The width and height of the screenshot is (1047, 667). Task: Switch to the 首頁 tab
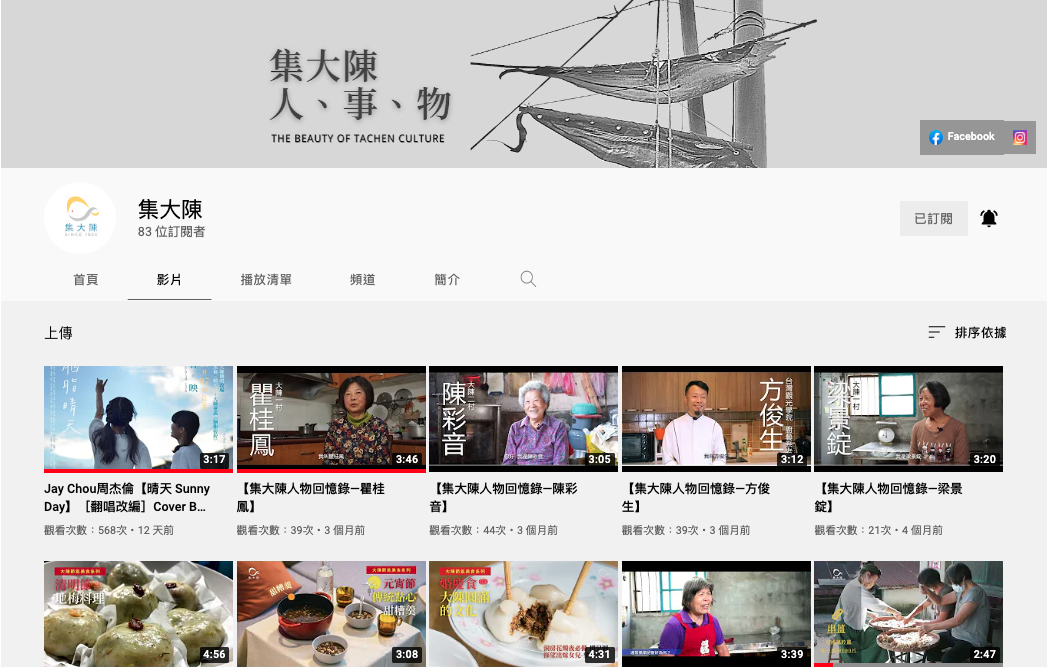pyautogui.click(x=86, y=280)
